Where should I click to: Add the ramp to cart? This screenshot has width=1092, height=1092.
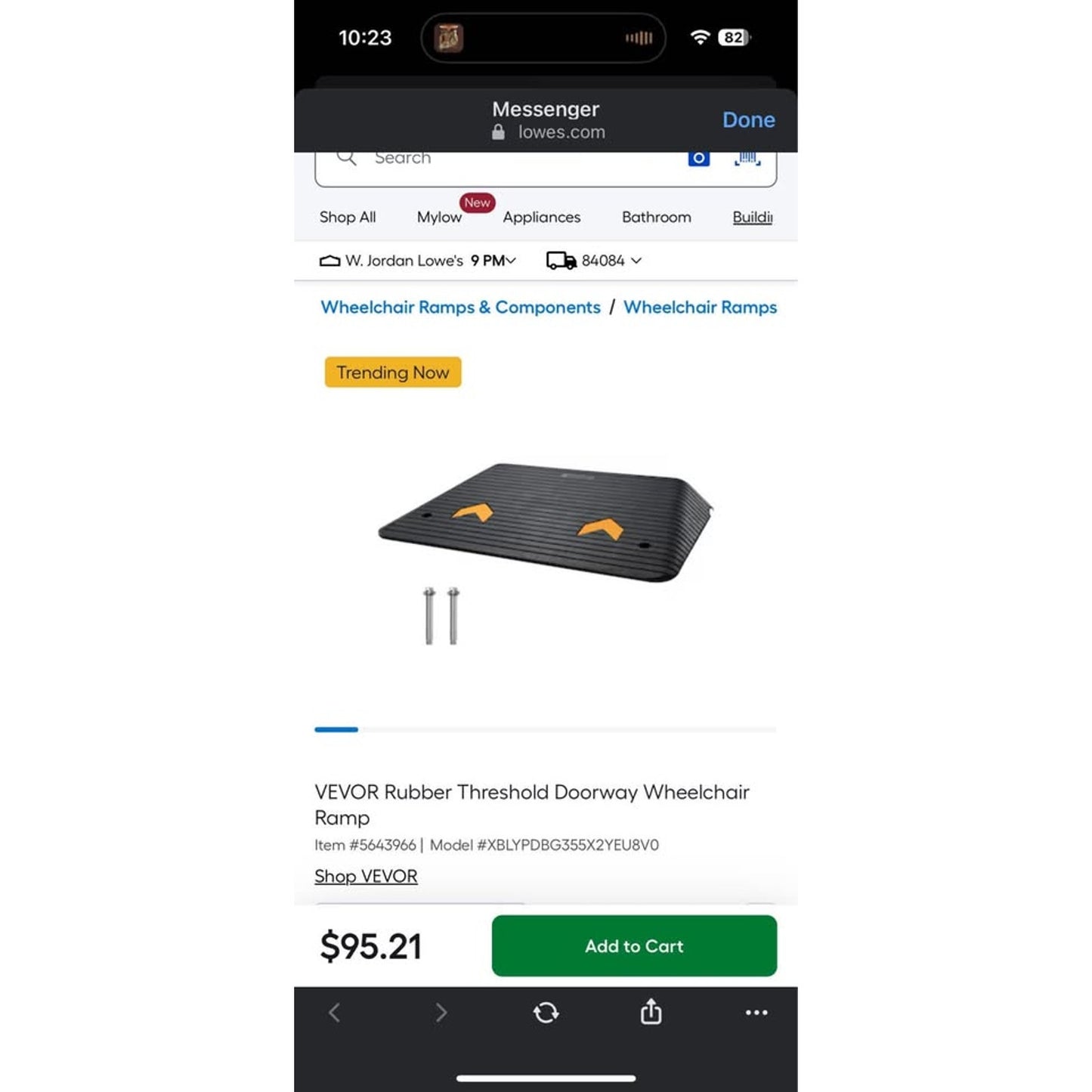coord(633,946)
